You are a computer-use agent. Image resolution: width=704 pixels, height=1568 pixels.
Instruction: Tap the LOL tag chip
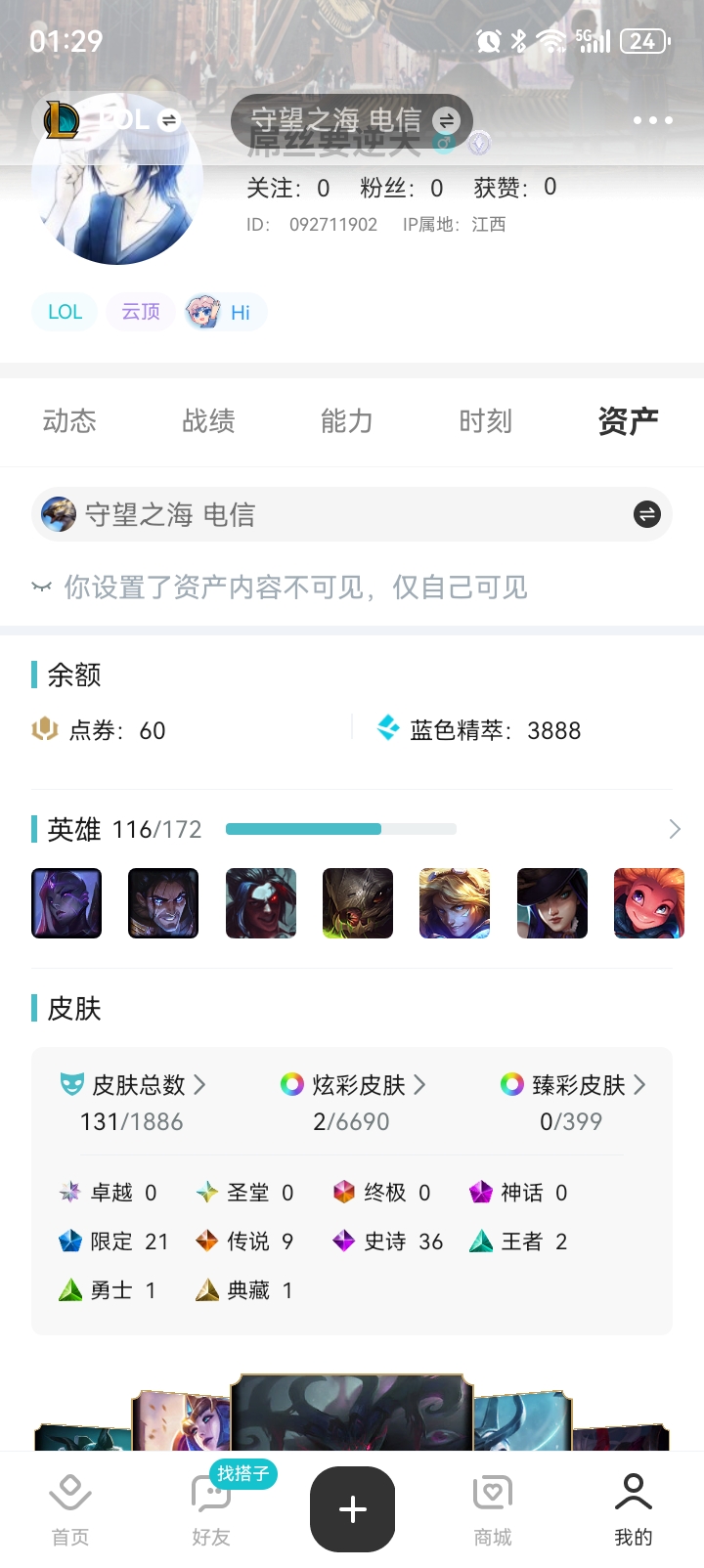pos(65,312)
